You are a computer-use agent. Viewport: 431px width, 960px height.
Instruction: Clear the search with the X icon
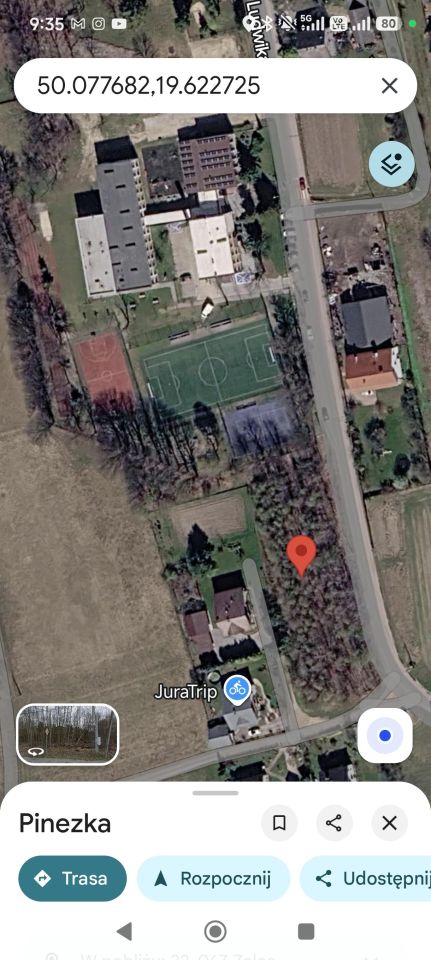389,86
